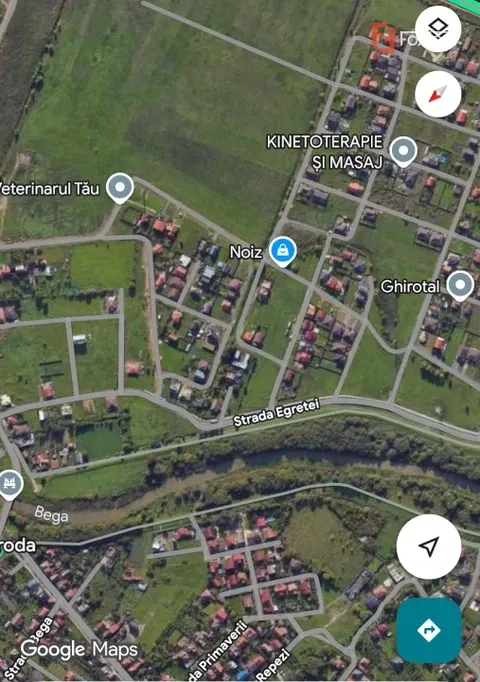Open the directions button
Image resolution: width=480 pixels, height=682 pixels.
pyautogui.click(x=429, y=630)
